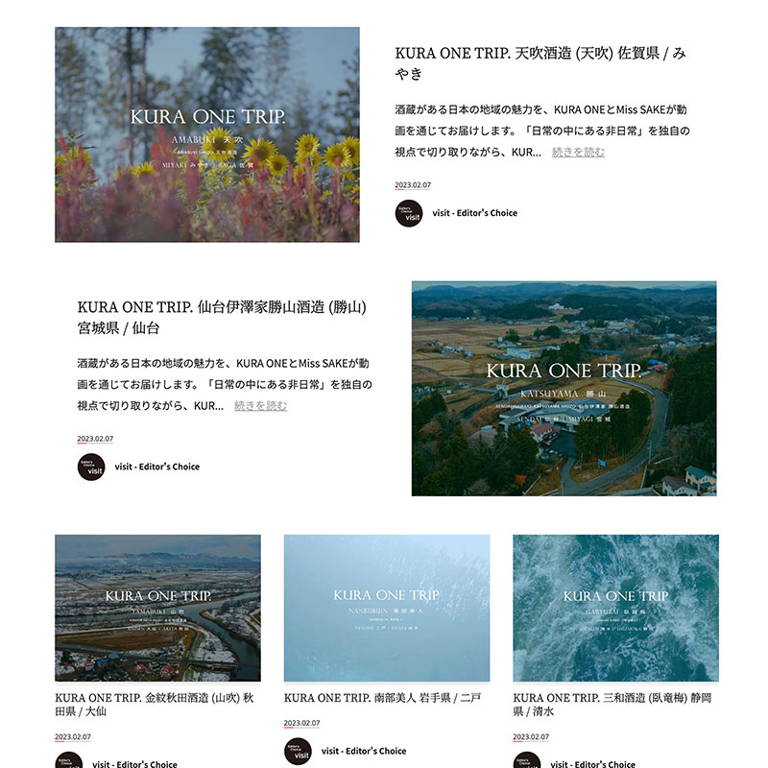Open the Katsuyama aerial view thumbnail
The height and width of the screenshot is (768, 768).
pyautogui.click(x=564, y=388)
